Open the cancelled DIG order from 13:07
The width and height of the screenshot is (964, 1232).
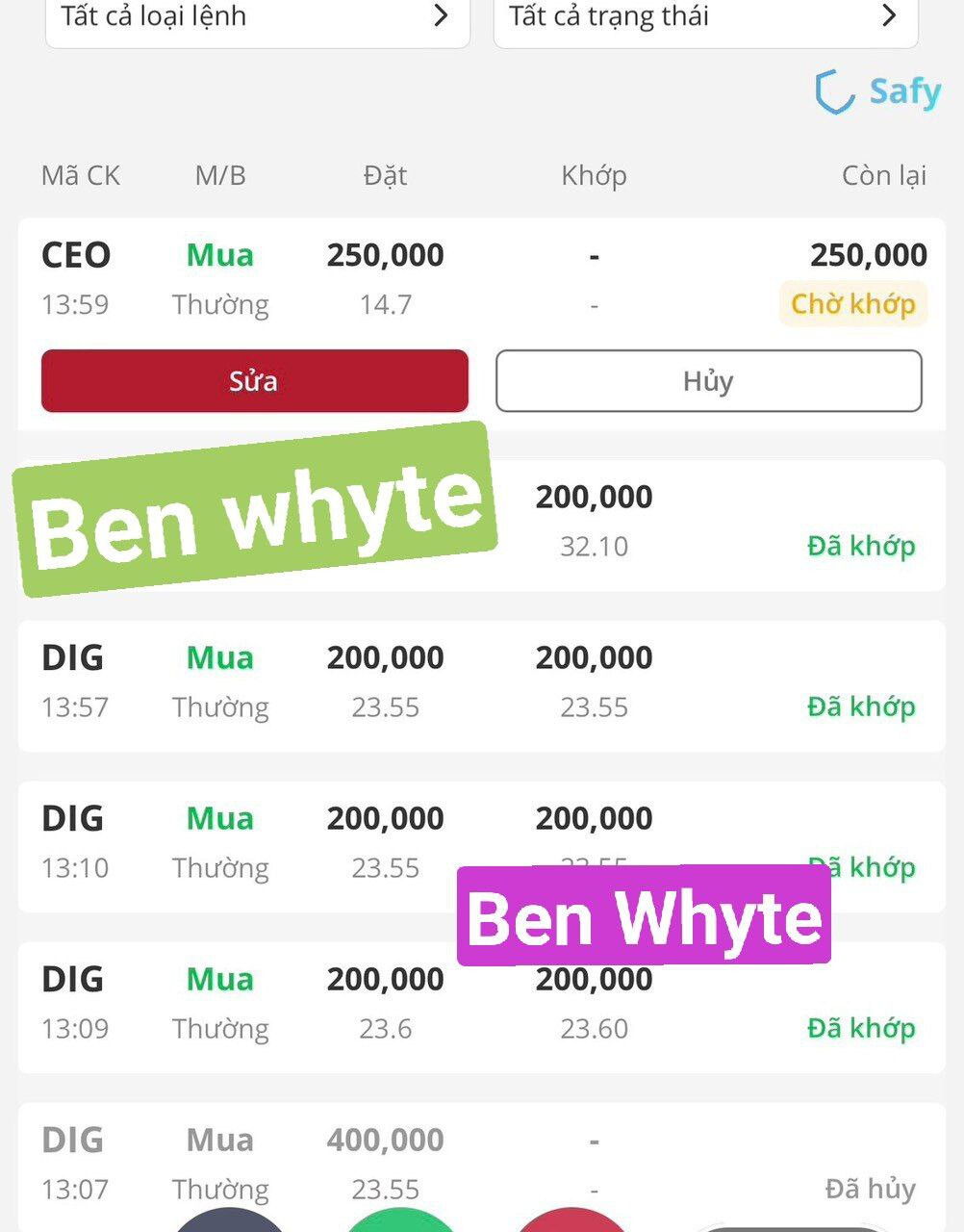click(481, 1163)
